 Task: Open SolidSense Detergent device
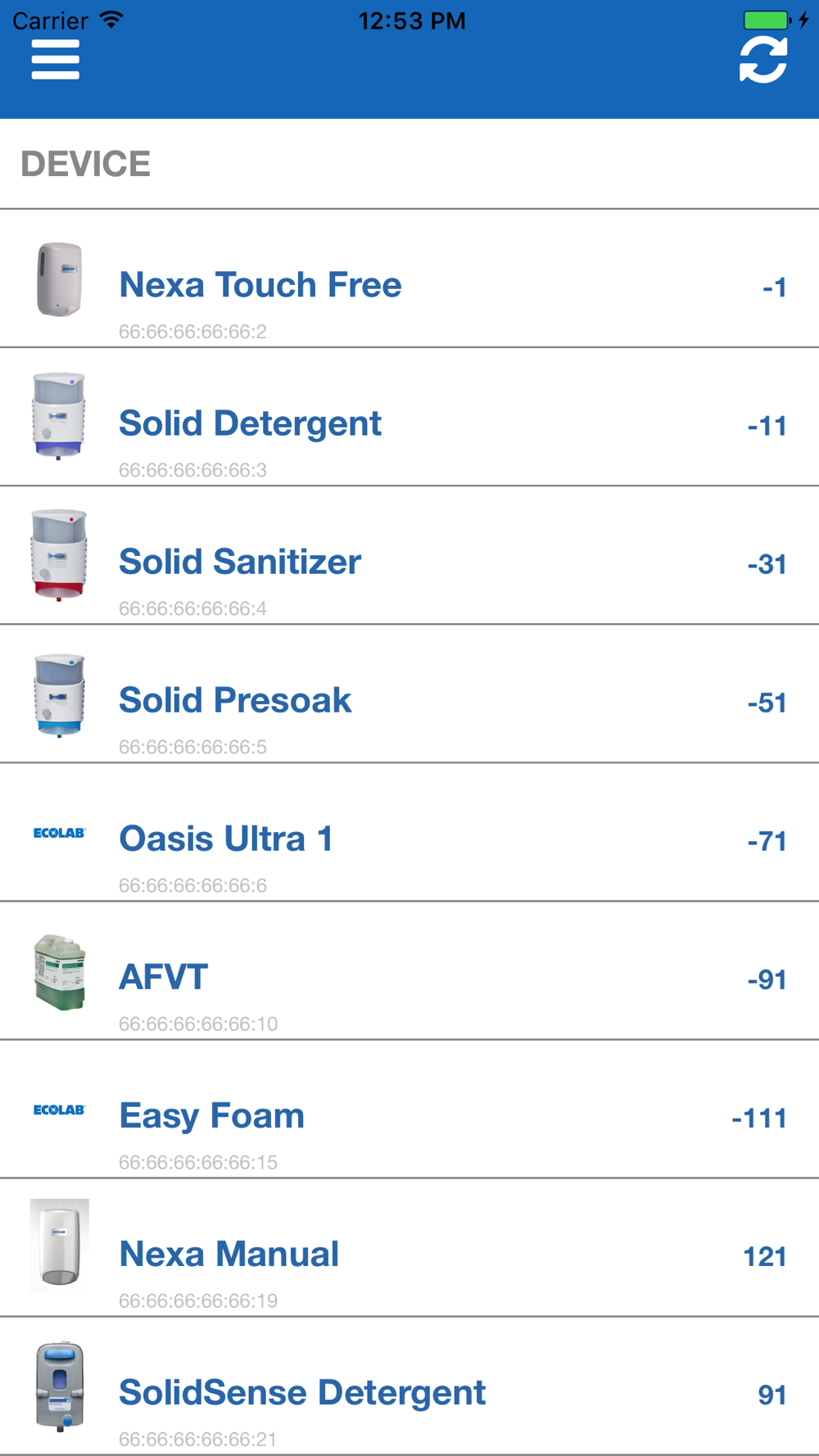pos(302,1392)
